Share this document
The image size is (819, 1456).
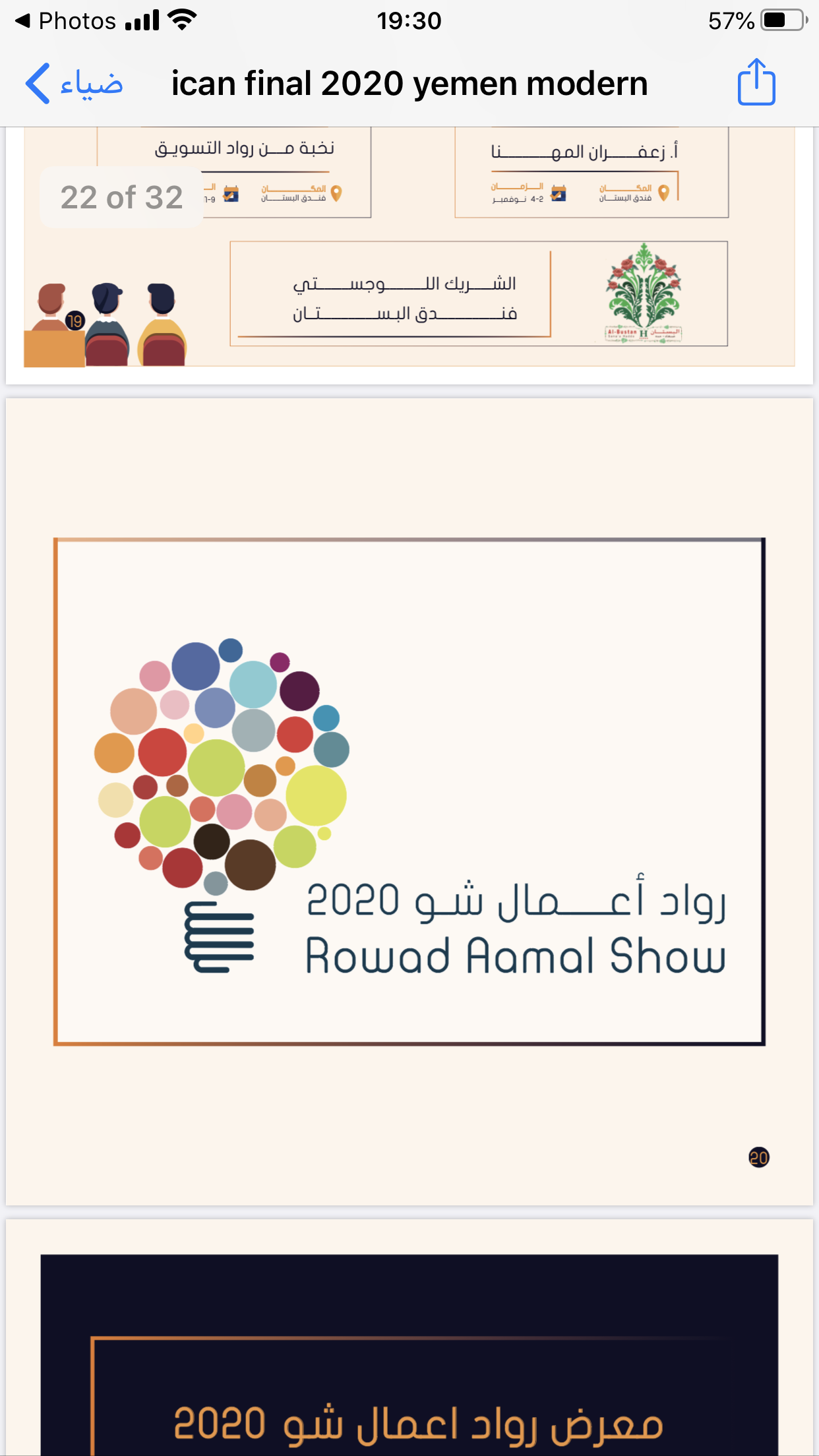[x=756, y=82]
